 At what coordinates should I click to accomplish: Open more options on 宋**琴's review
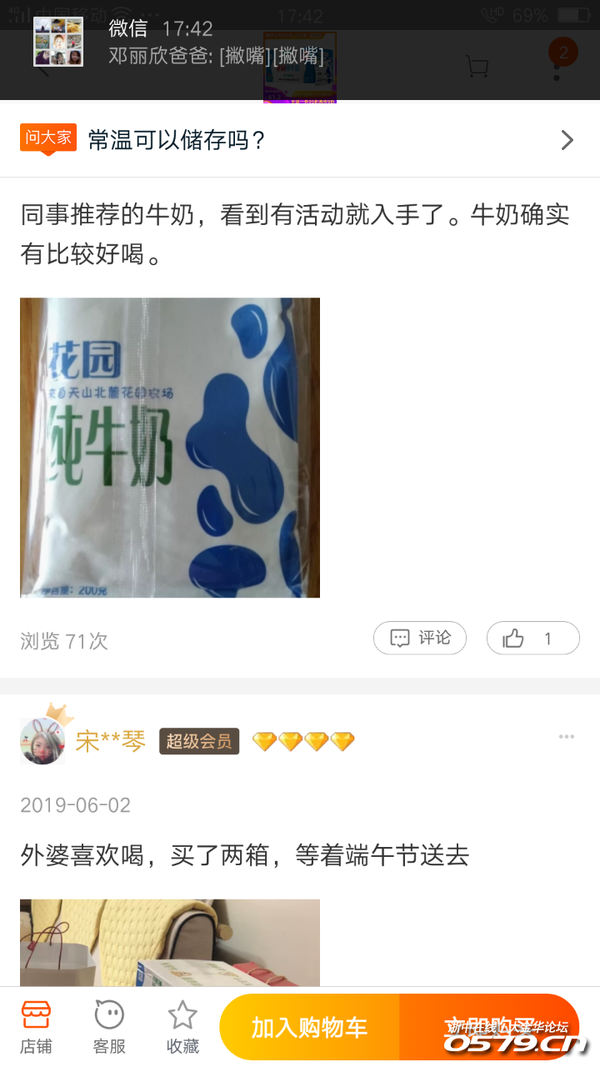(567, 738)
